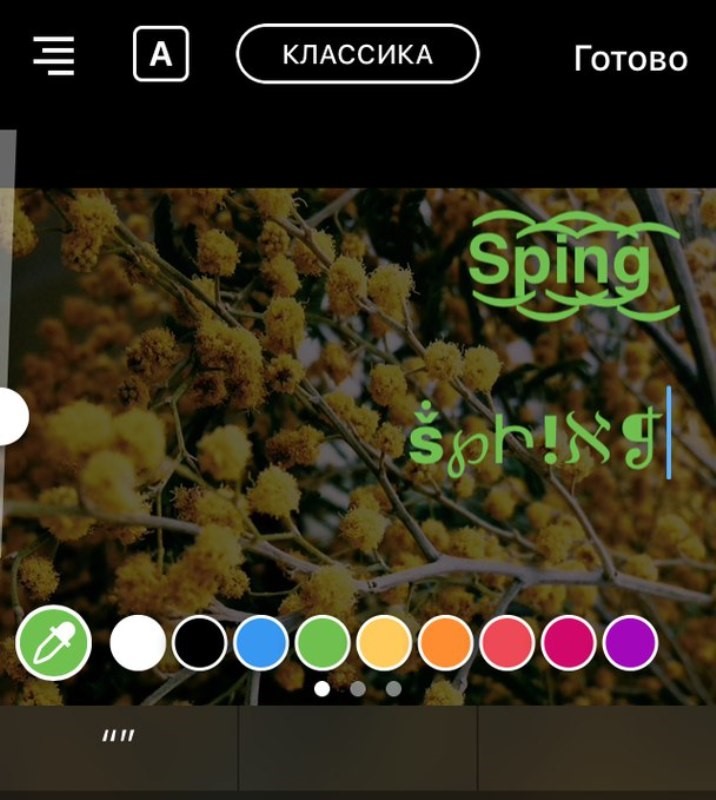Tap the keyboard quotes suggestion
Screen dimensions: 716x800
coord(118,740)
